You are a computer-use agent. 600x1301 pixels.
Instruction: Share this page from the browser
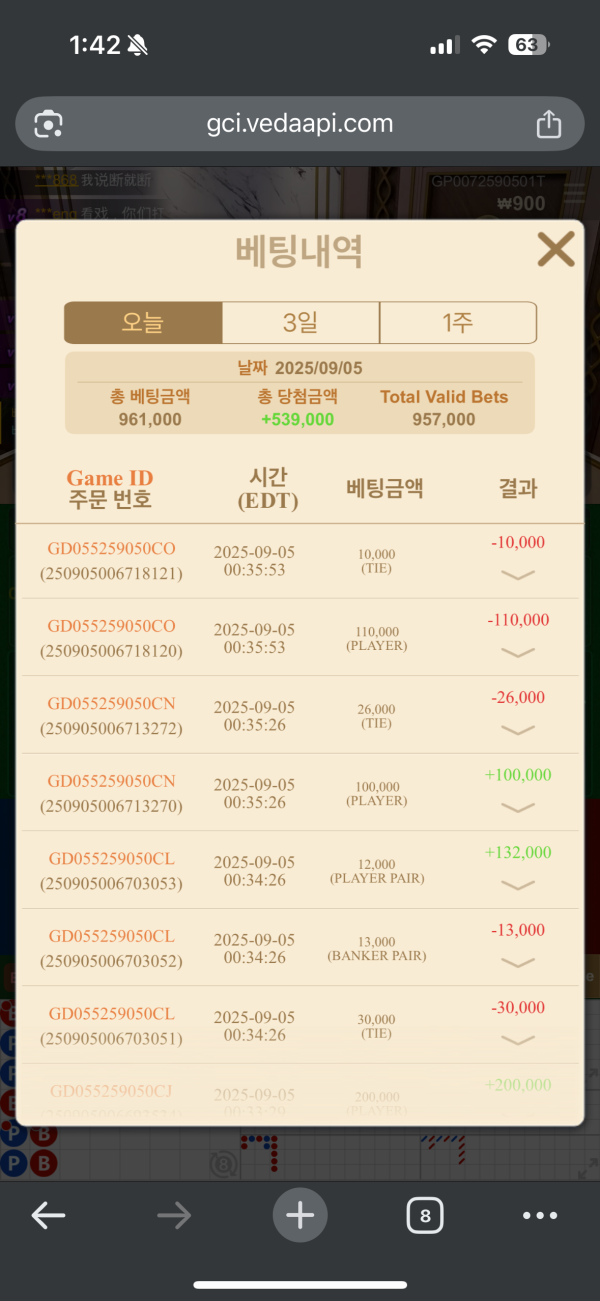pyautogui.click(x=548, y=124)
